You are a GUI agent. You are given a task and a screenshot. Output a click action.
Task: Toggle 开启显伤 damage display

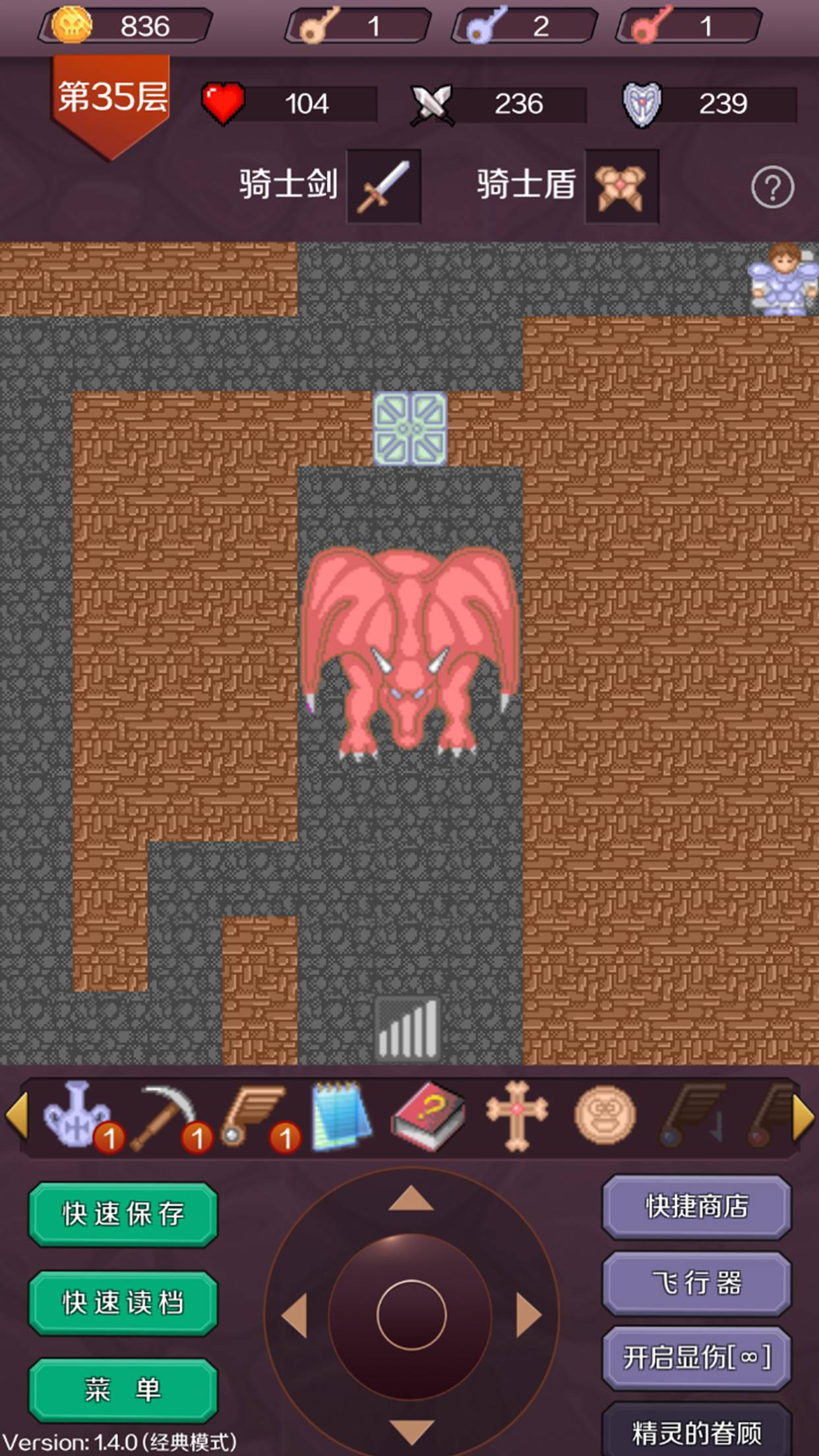(696, 1357)
